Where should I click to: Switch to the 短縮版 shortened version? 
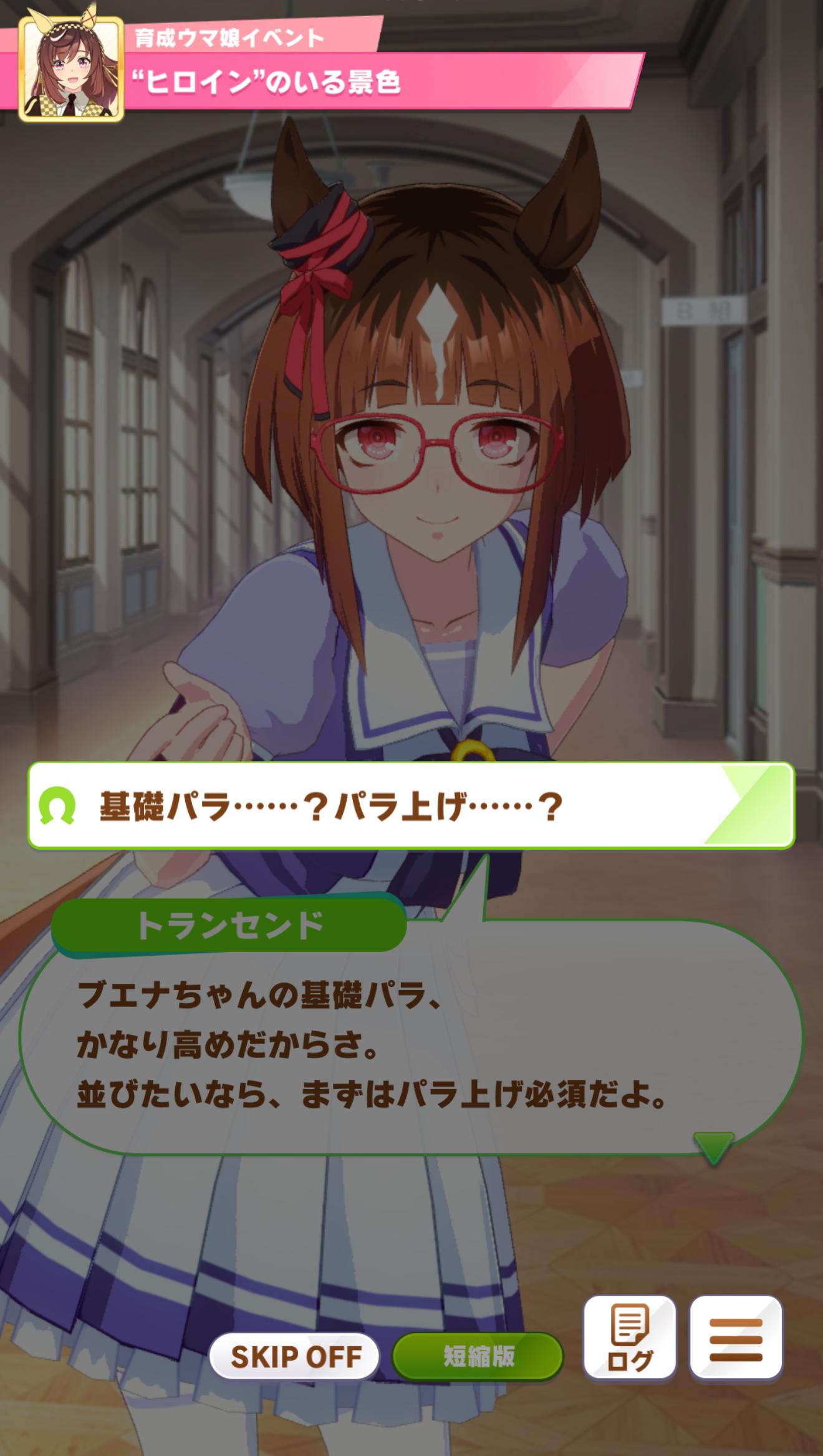[x=478, y=1356]
